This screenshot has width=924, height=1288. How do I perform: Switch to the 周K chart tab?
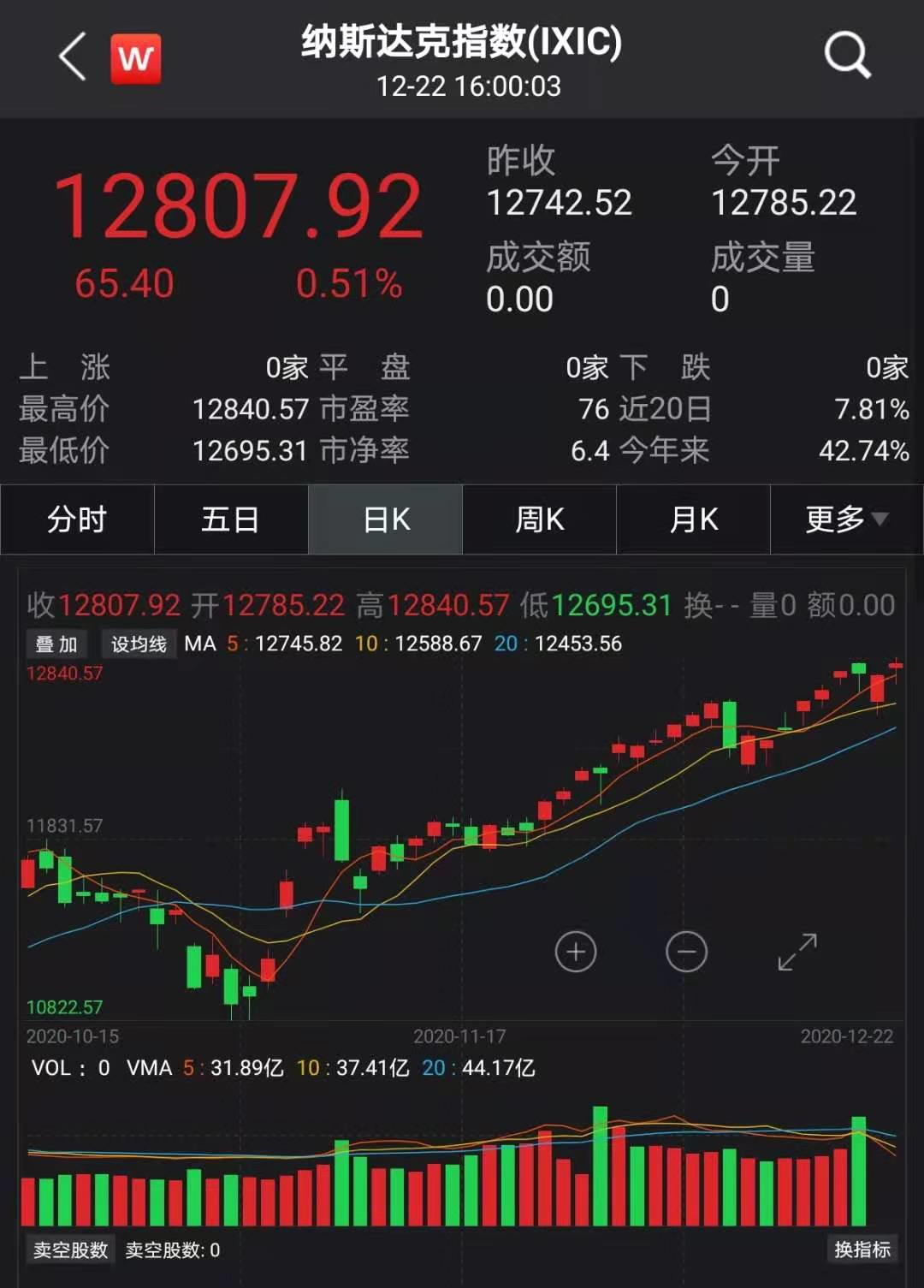pyautogui.click(x=540, y=519)
